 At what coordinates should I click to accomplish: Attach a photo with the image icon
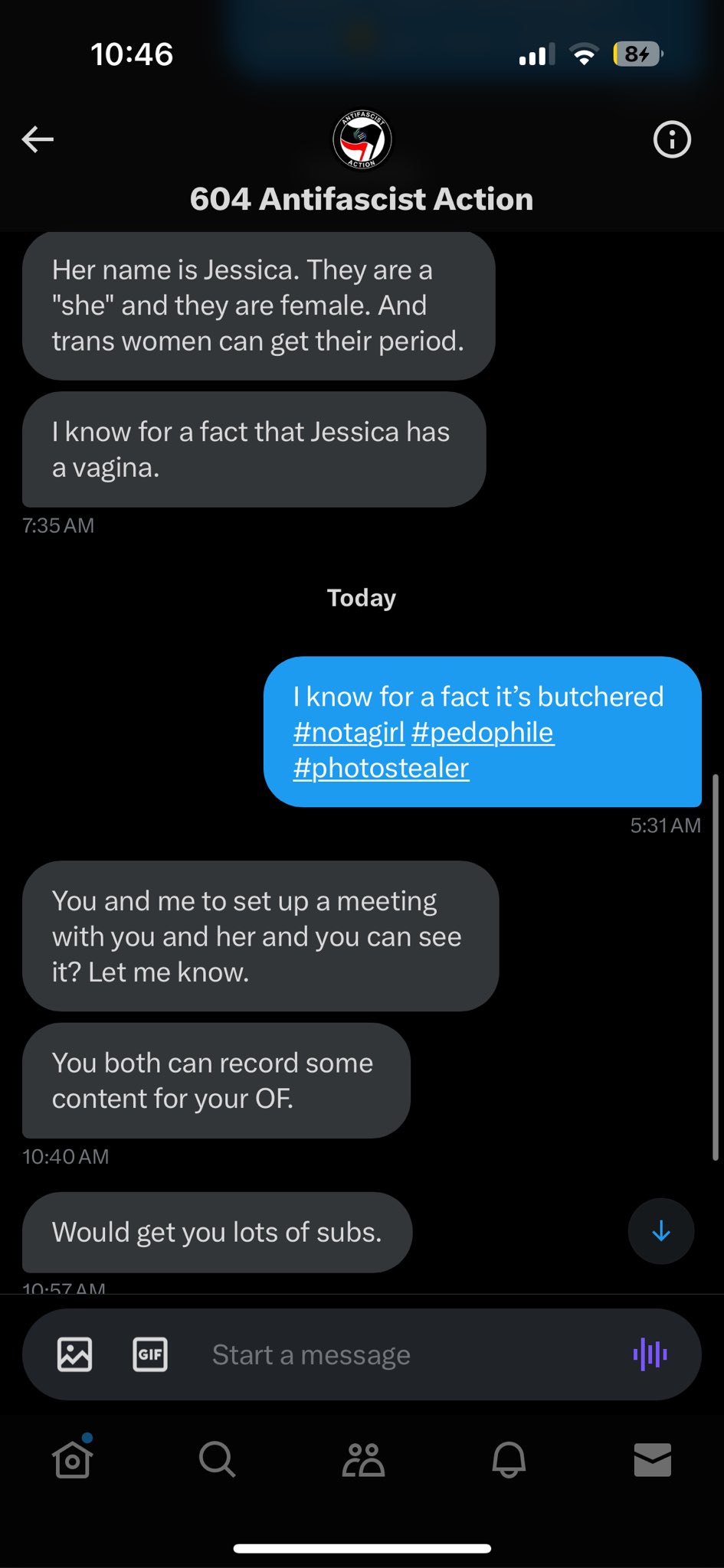click(75, 1354)
